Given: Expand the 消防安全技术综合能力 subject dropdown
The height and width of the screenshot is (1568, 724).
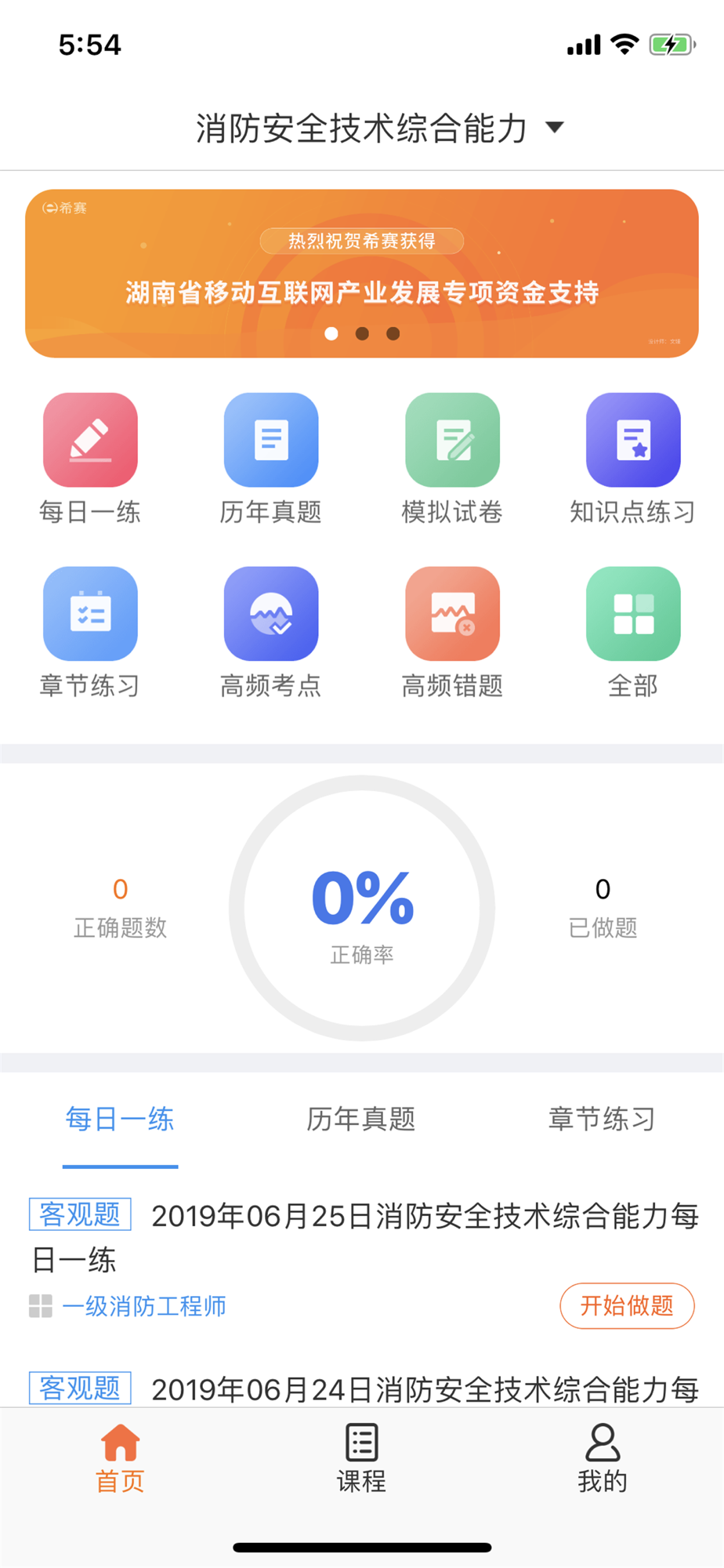Looking at the screenshot, I should [379, 128].
